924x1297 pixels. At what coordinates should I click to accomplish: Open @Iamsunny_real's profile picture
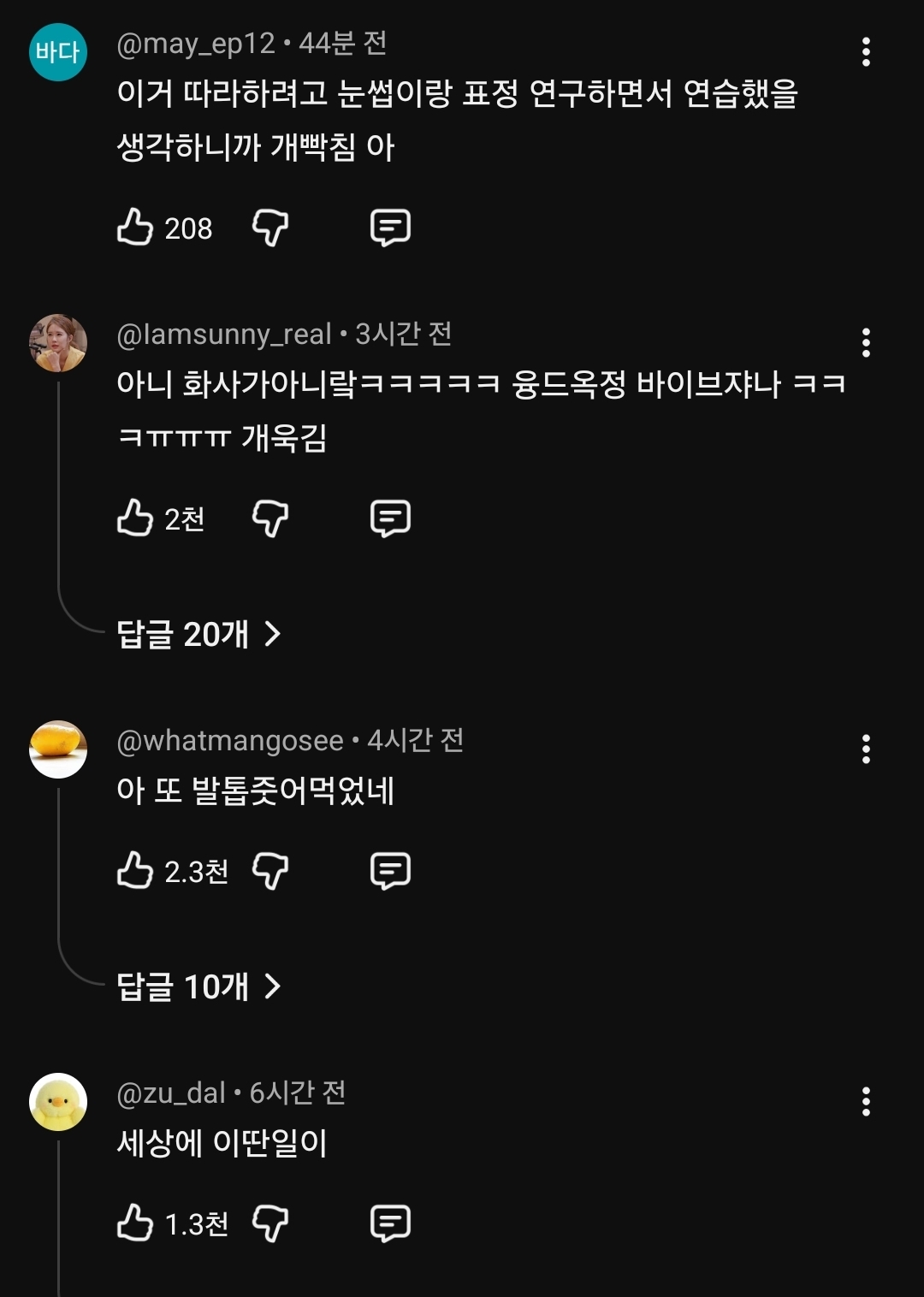coord(58,343)
